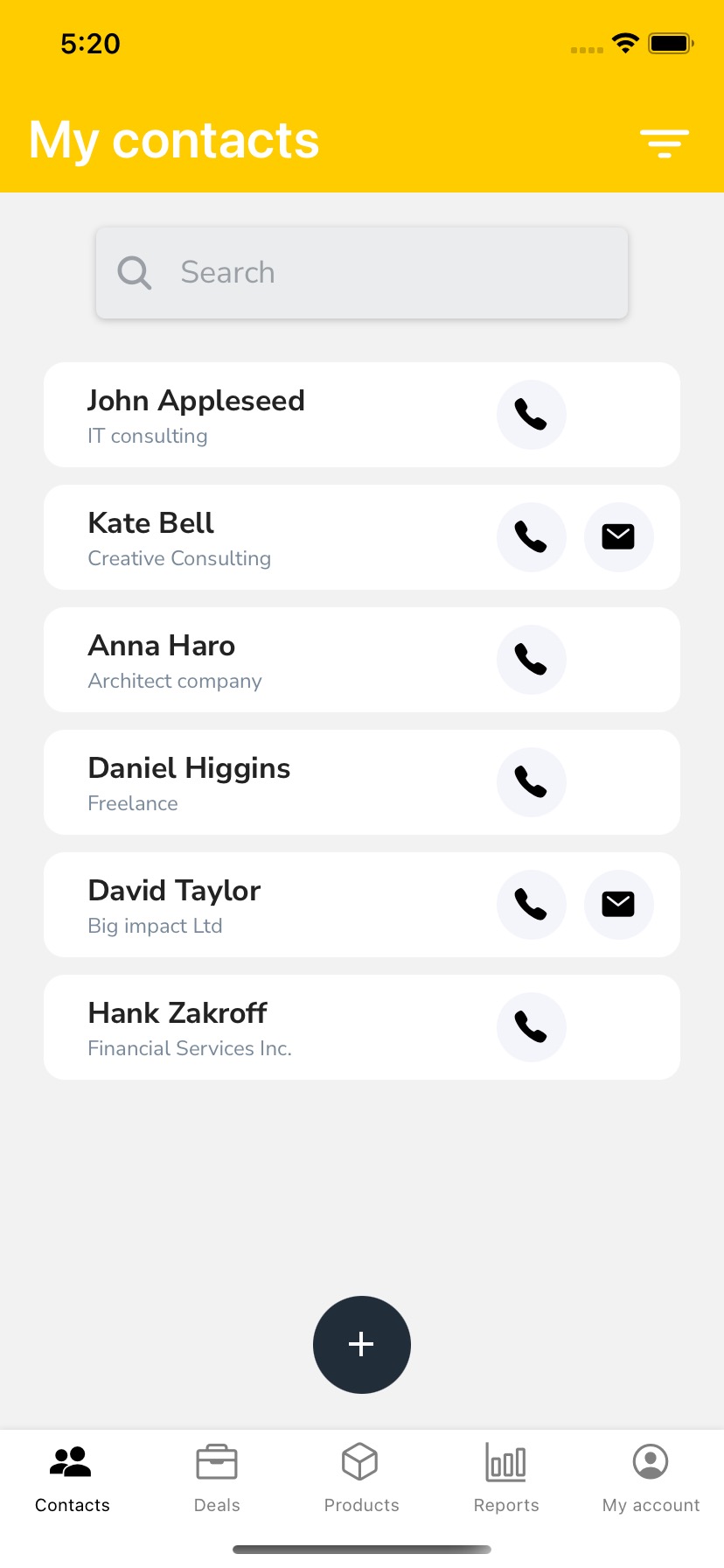Call Daniel Higgins using the phone icon
This screenshot has height=1568, width=724.
(x=532, y=782)
